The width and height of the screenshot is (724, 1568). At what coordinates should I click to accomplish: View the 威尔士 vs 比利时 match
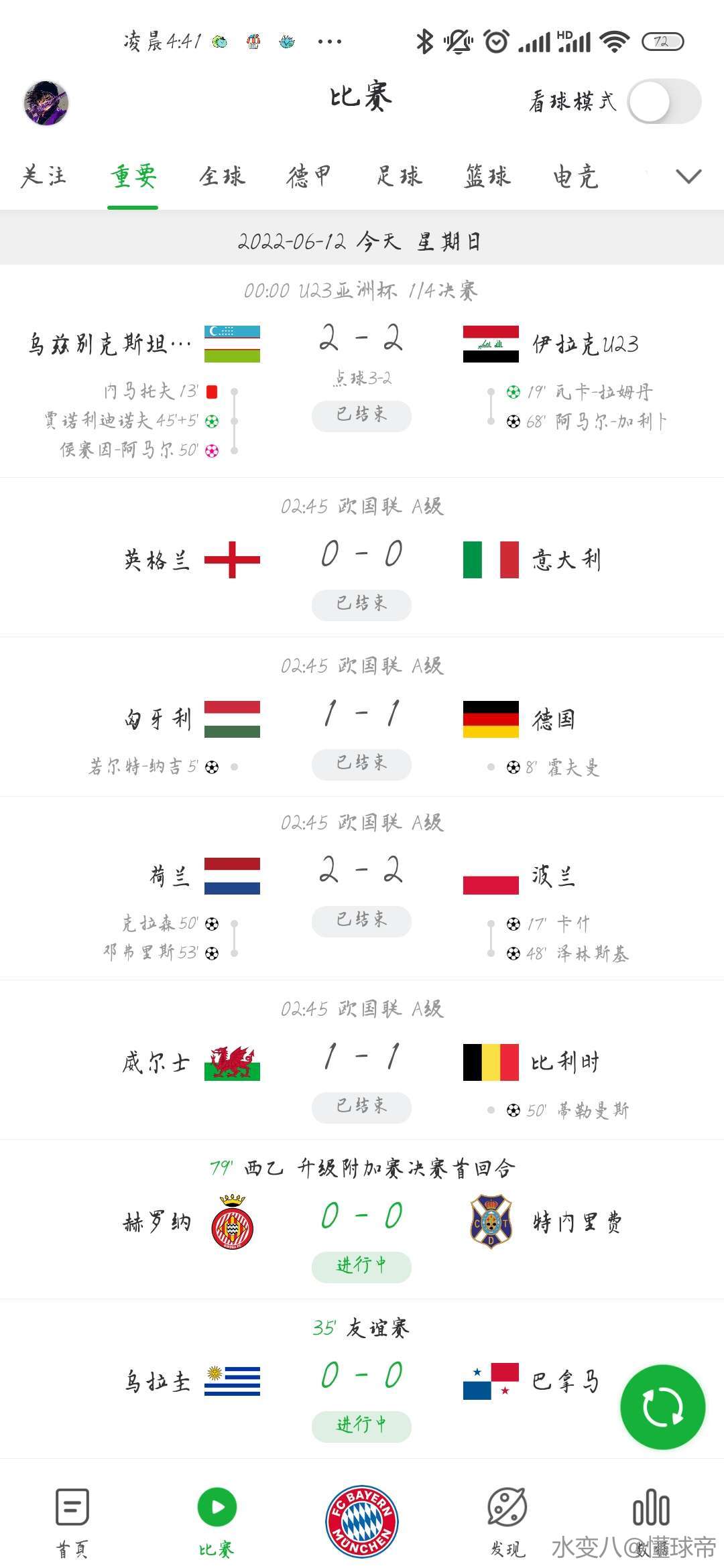point(362,1060)
